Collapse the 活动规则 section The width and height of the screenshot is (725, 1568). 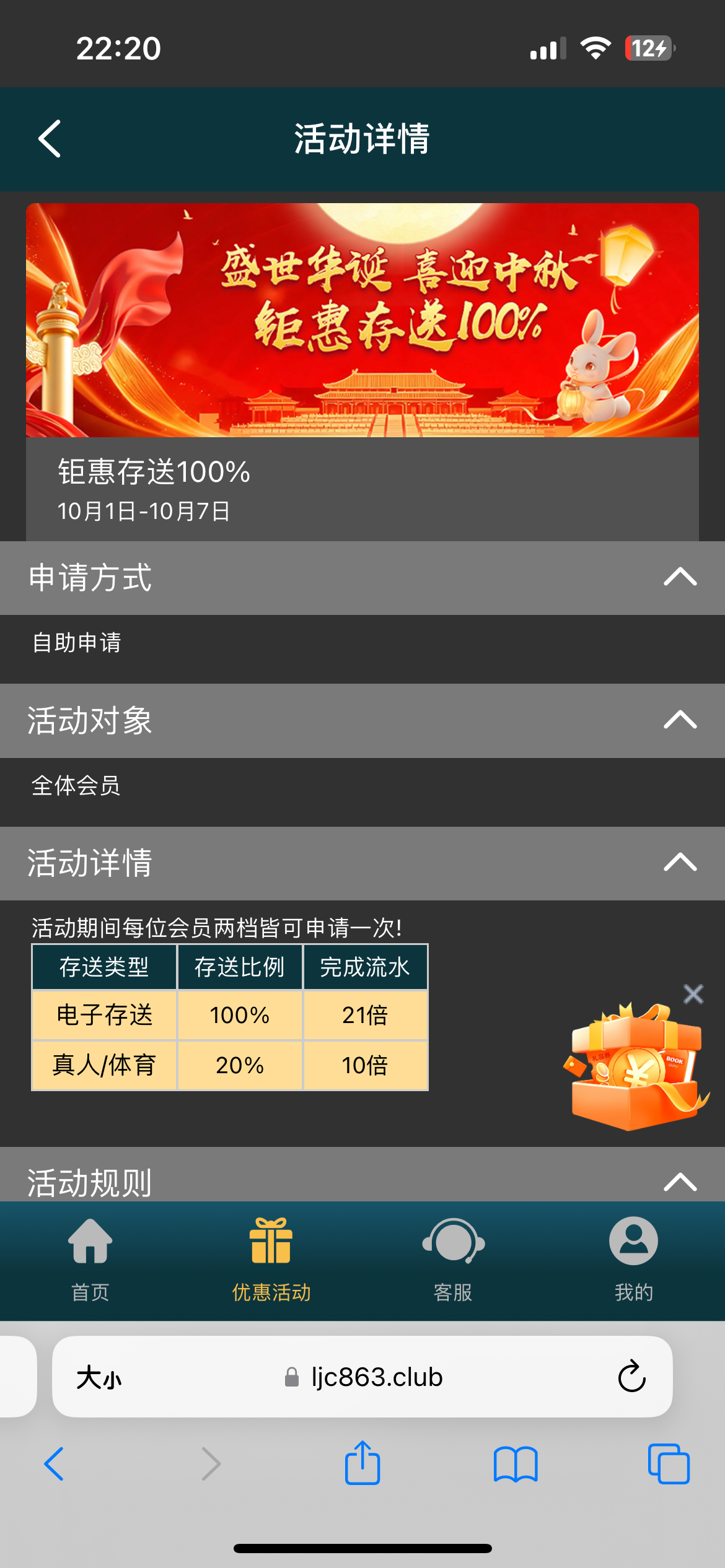tap(680, 1182)
